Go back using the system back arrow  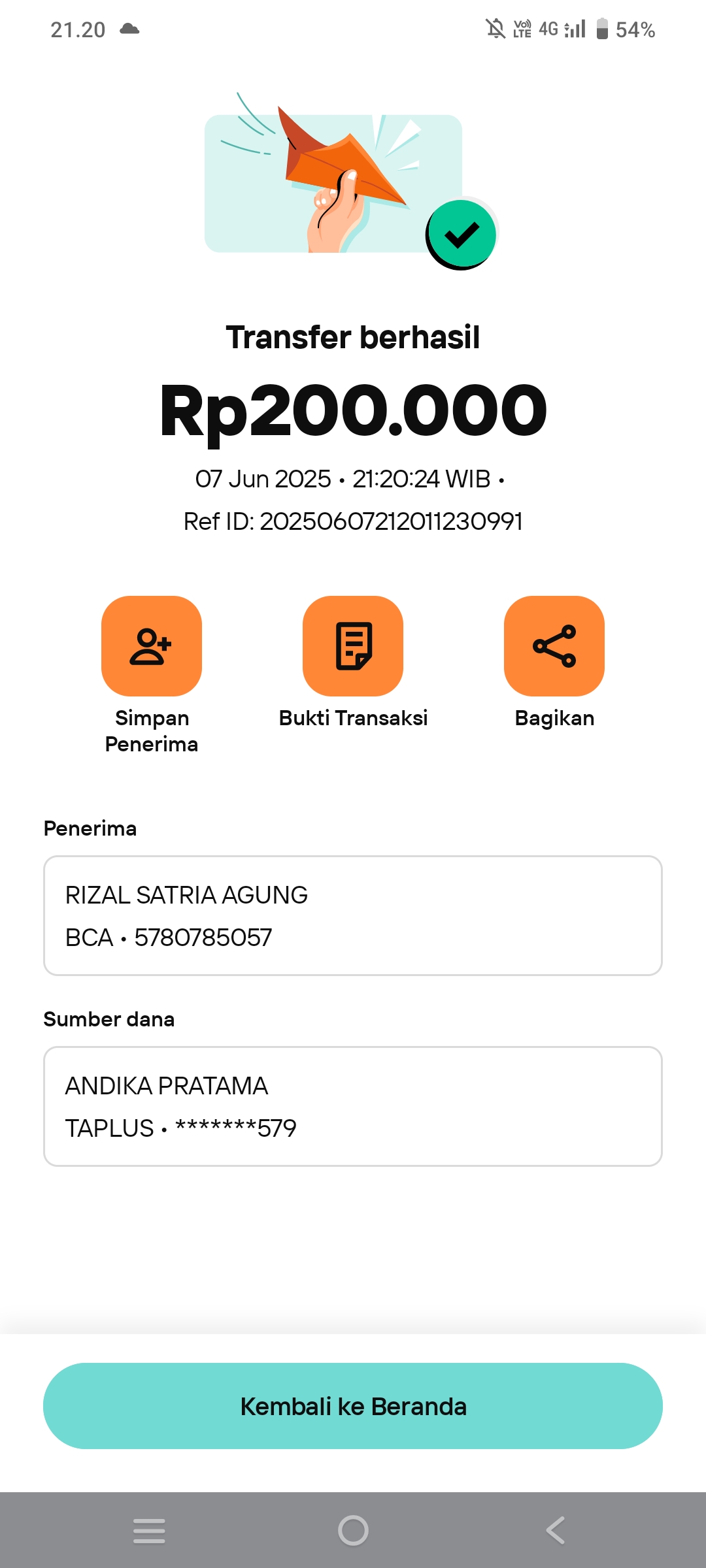click(556, 1530)
